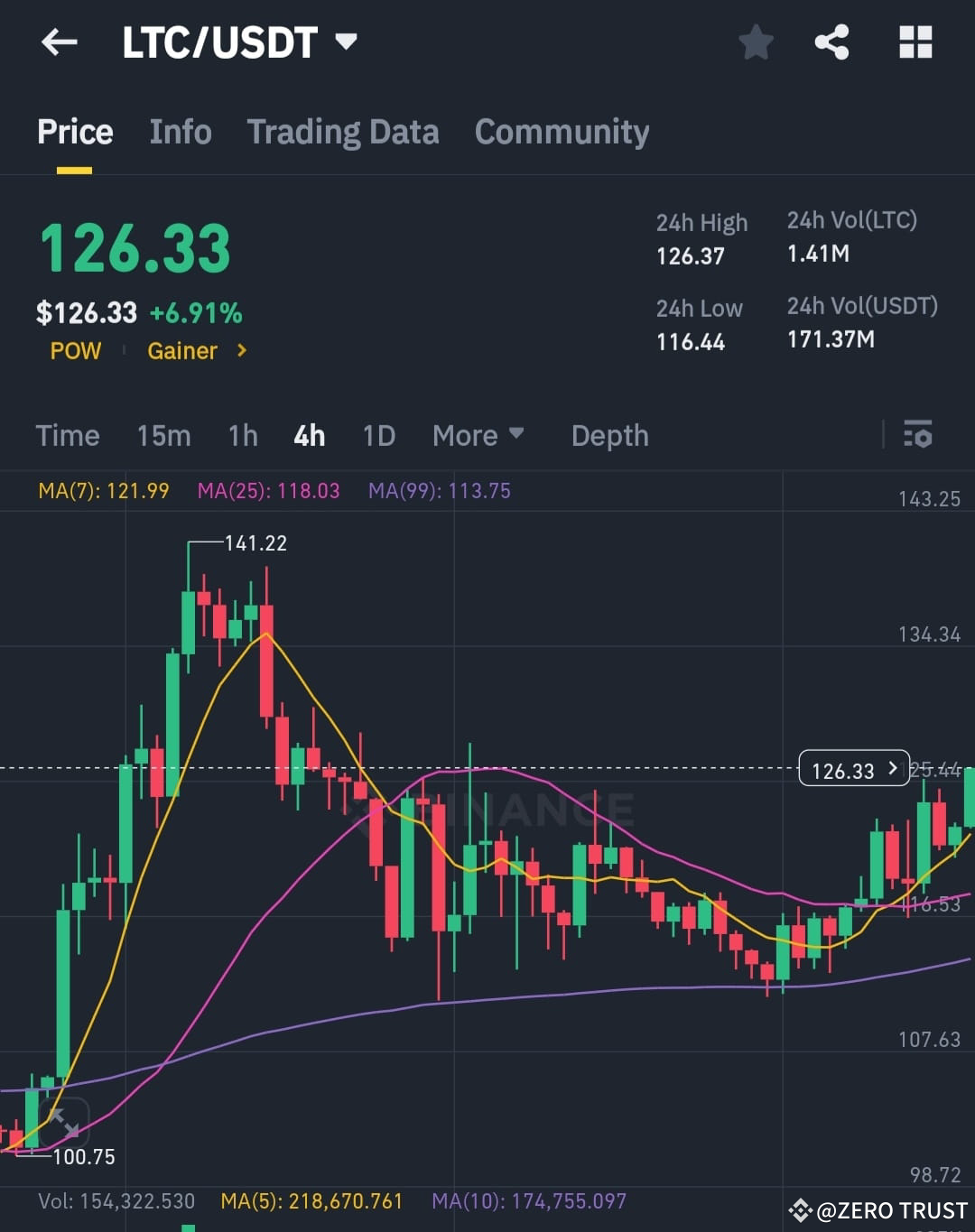Expand the LTC/USDT pair selector dropdown
975x1232 pixels.
point(347,42)
